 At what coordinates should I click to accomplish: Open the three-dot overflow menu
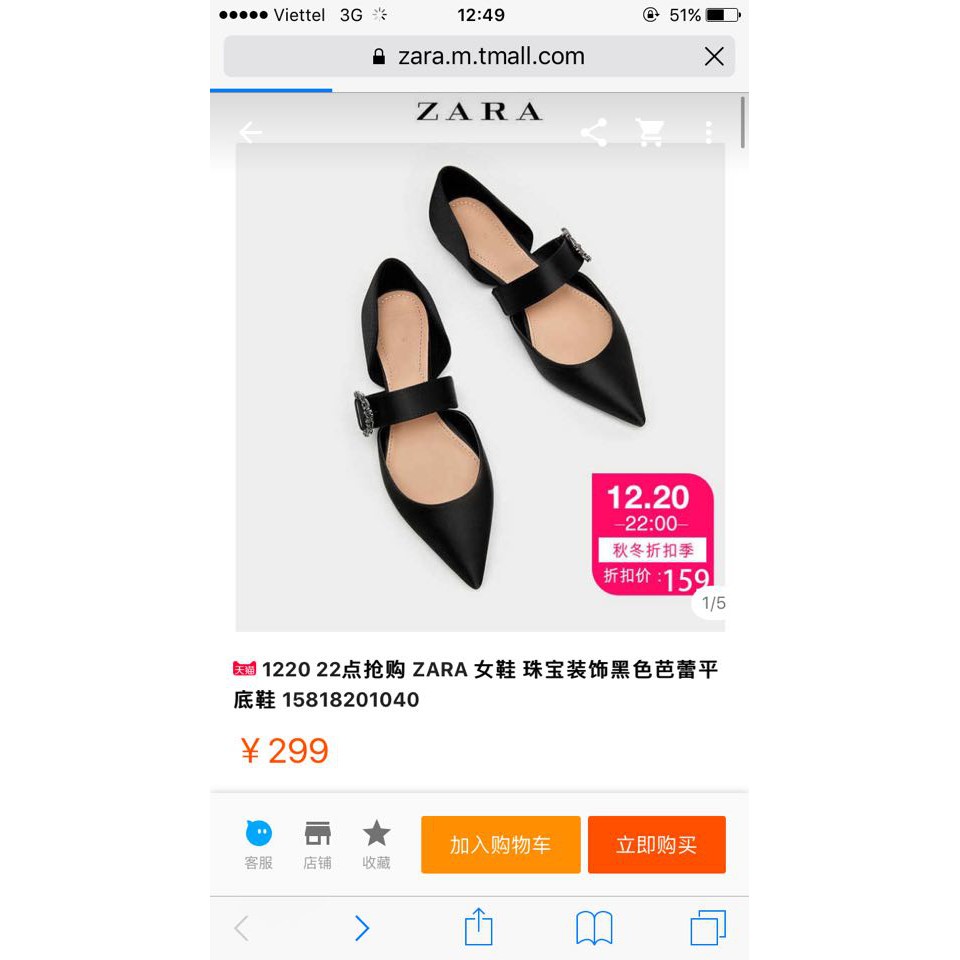click(x=708, y=132)
